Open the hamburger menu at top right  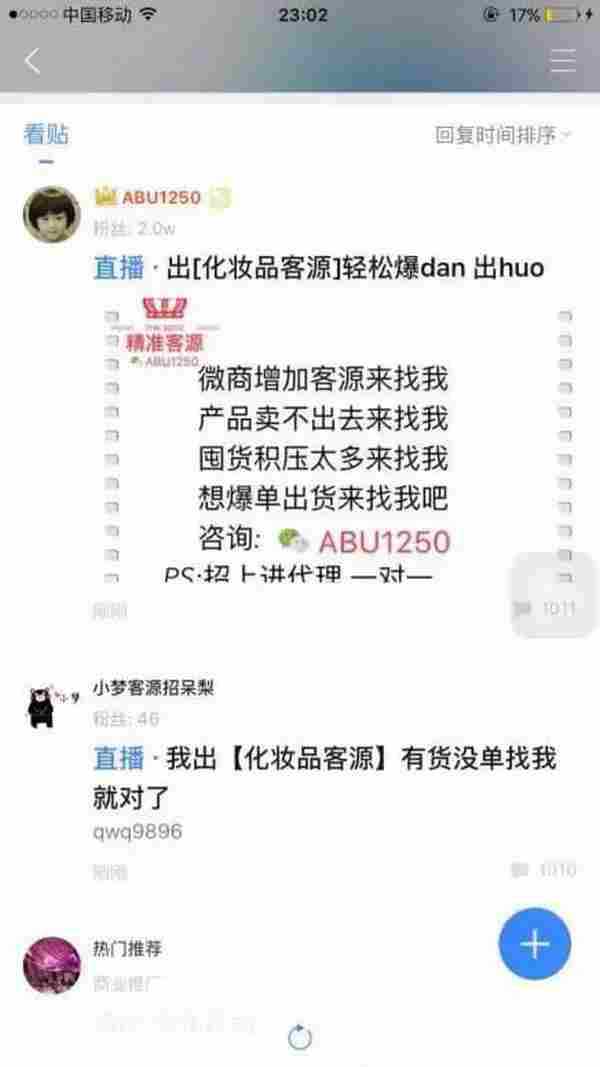(563, 61)
